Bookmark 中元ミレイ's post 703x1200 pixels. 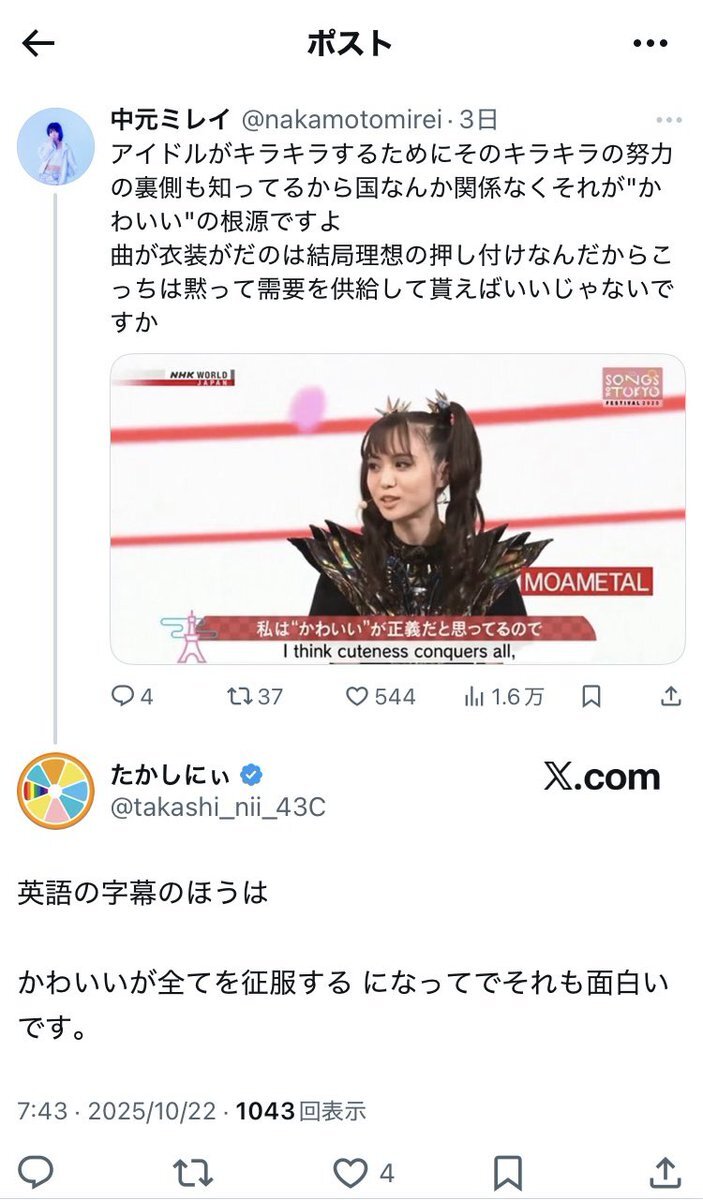click(591, 697)
